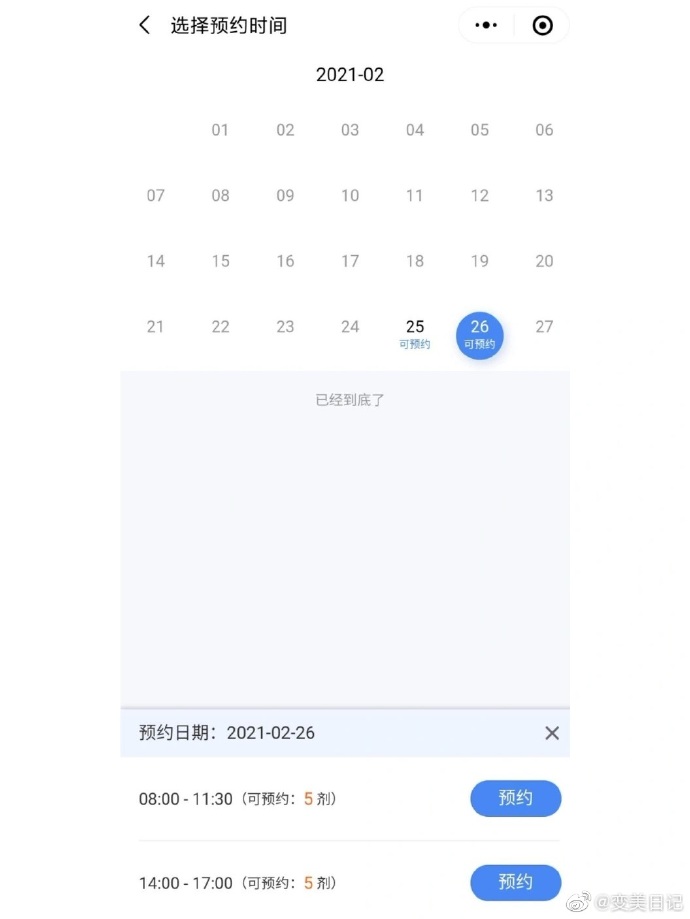Select date 25 marked 可预约

(x=414, y=334)
